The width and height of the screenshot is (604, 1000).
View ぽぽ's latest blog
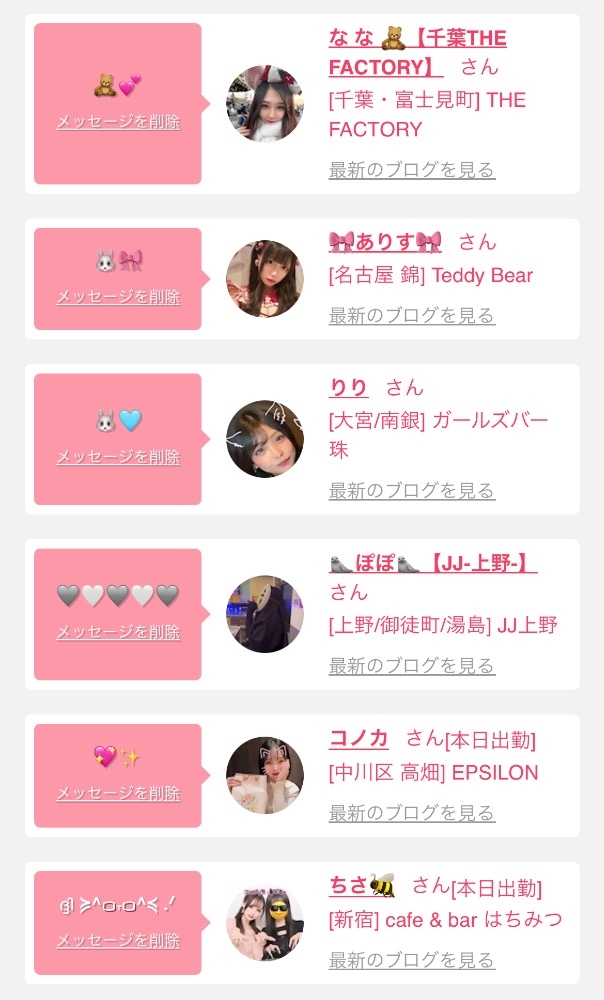pyautogui.click(x=412, y=666)
